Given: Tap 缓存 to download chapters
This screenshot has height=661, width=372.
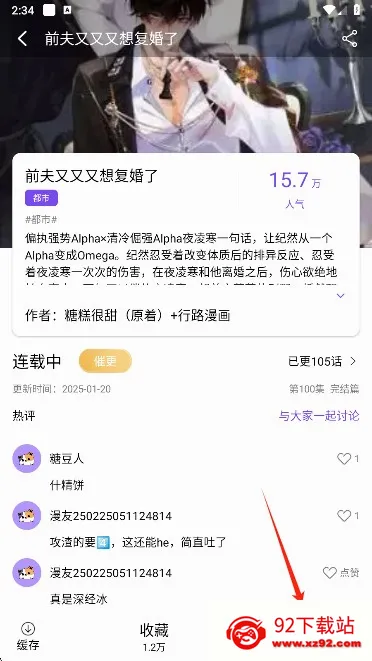Looking at the screenshot, I should pyautogui.click(x=28, y=636).
